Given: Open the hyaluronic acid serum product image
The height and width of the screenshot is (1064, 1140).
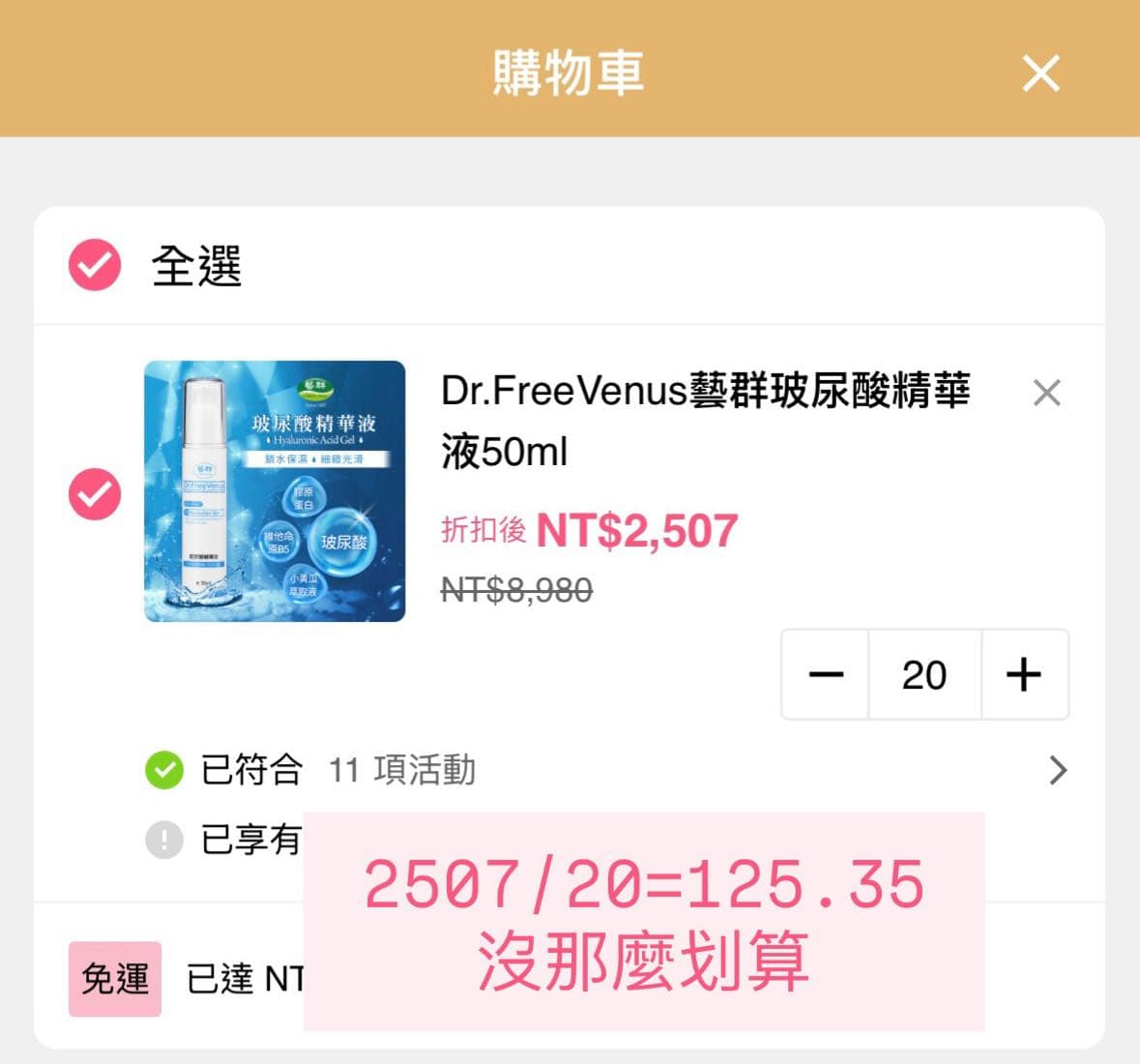Looking at the screenshot, I should pos(275,491).
